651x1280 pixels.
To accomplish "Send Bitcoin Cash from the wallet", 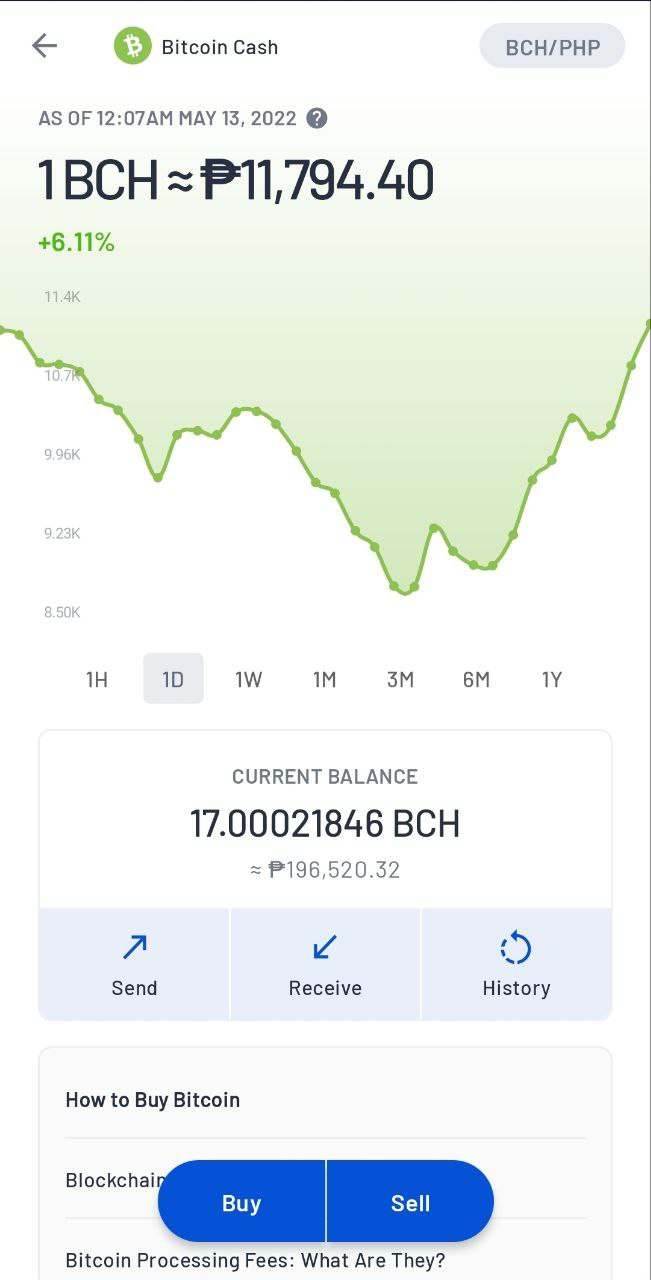I will [134, 964].
